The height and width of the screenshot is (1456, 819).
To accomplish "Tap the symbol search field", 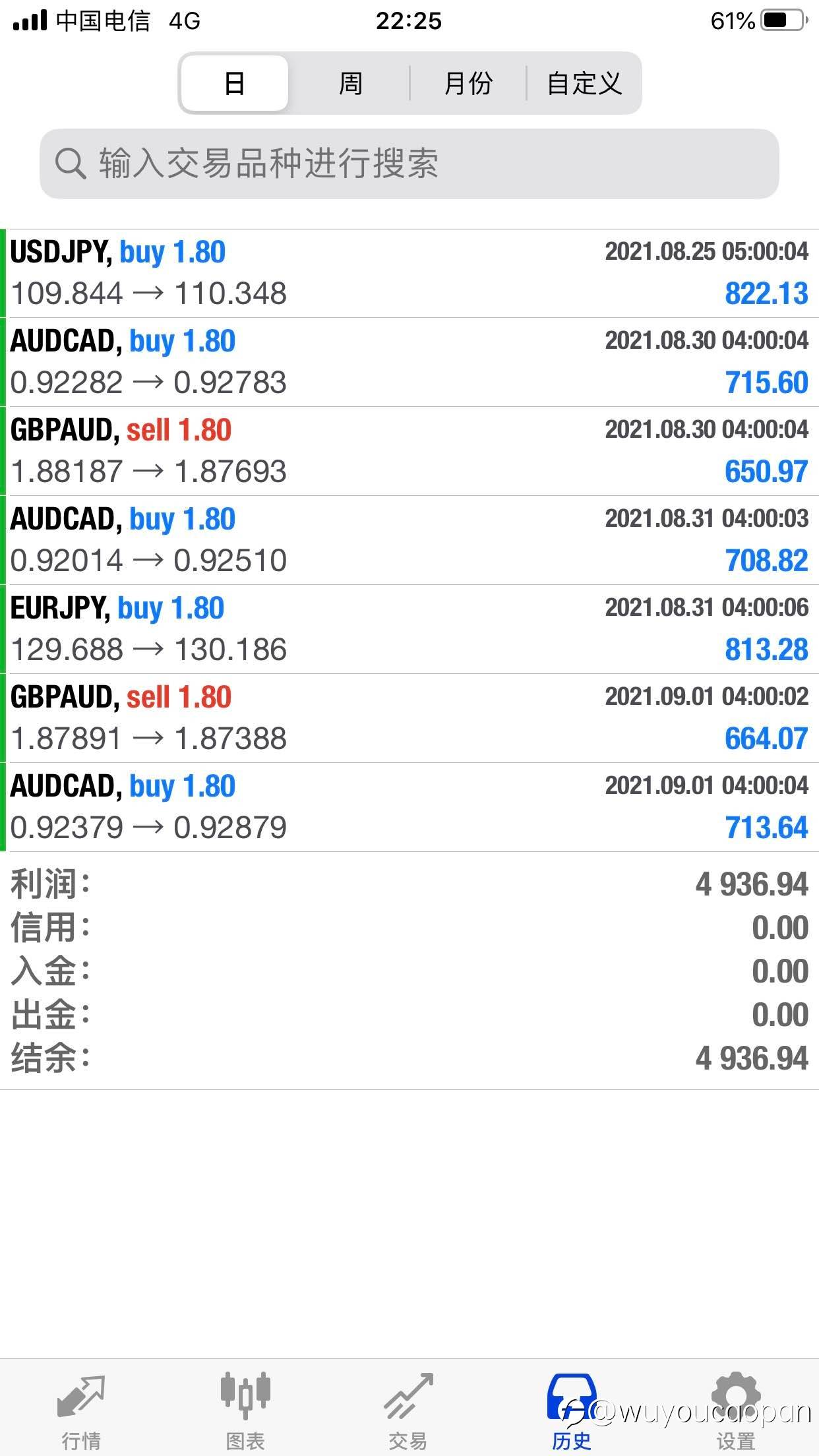I will click(409, 164).
